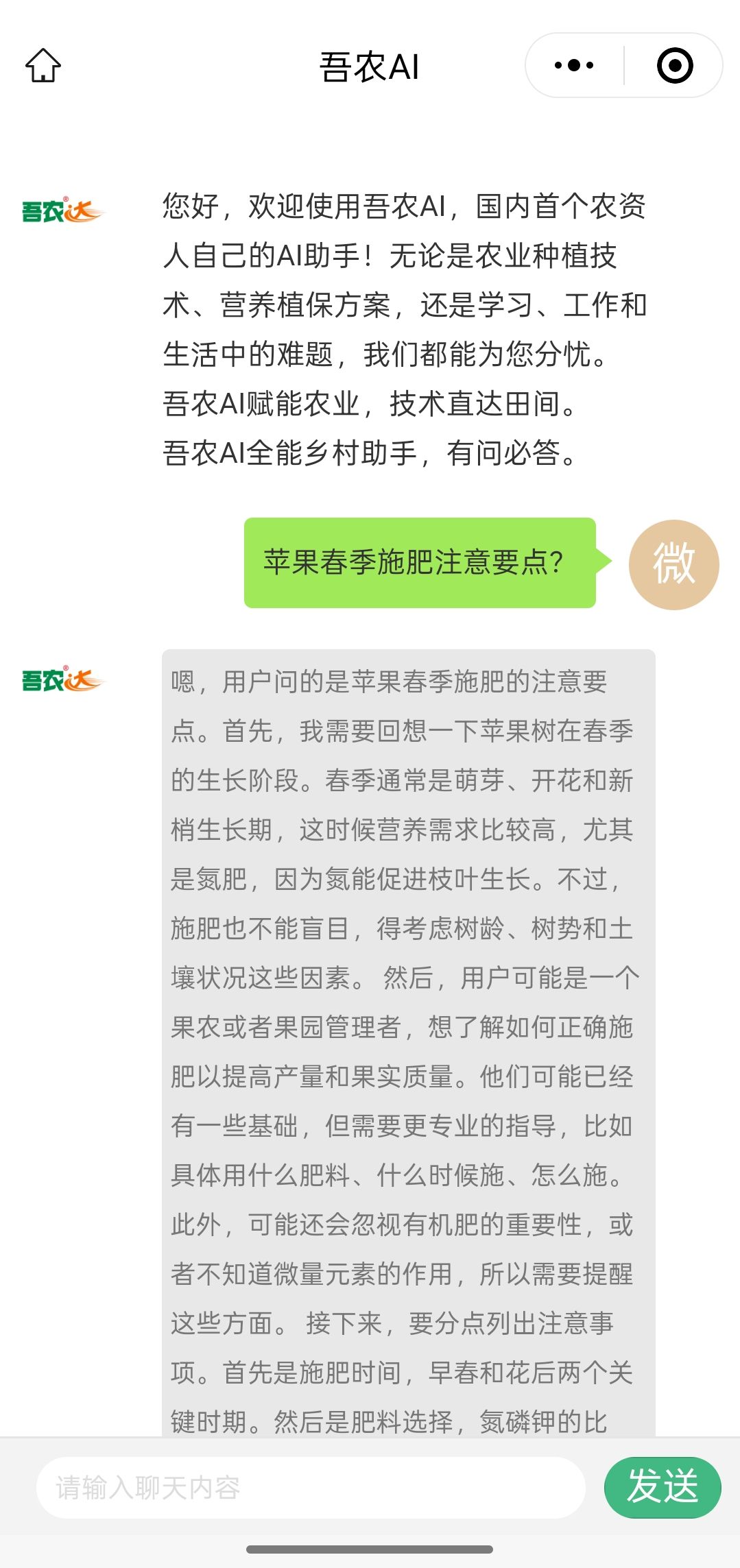This screenshot has height=1568, width=740.
Task: Go to the mini program home
Action: [43, 66]
